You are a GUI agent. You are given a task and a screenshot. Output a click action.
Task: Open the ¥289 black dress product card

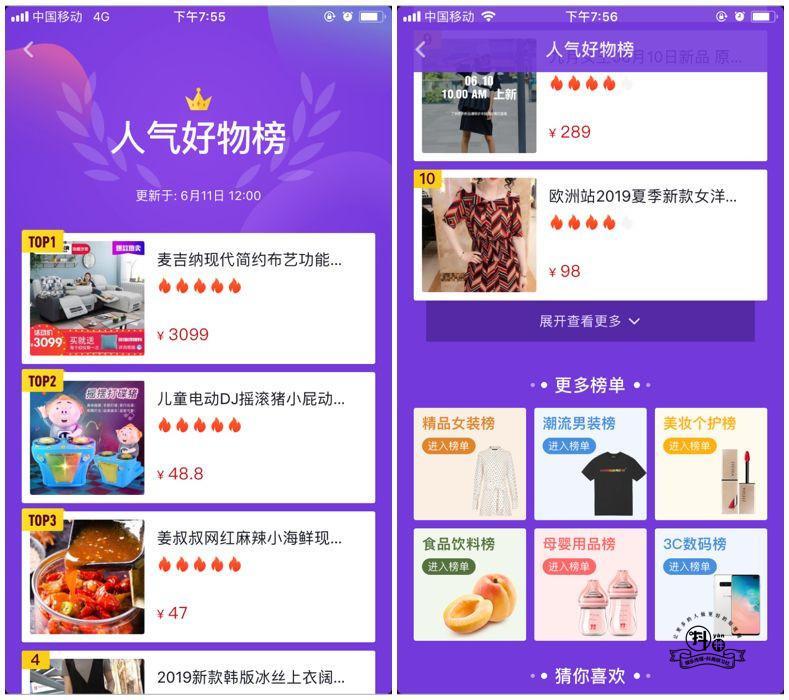[590, 112]
